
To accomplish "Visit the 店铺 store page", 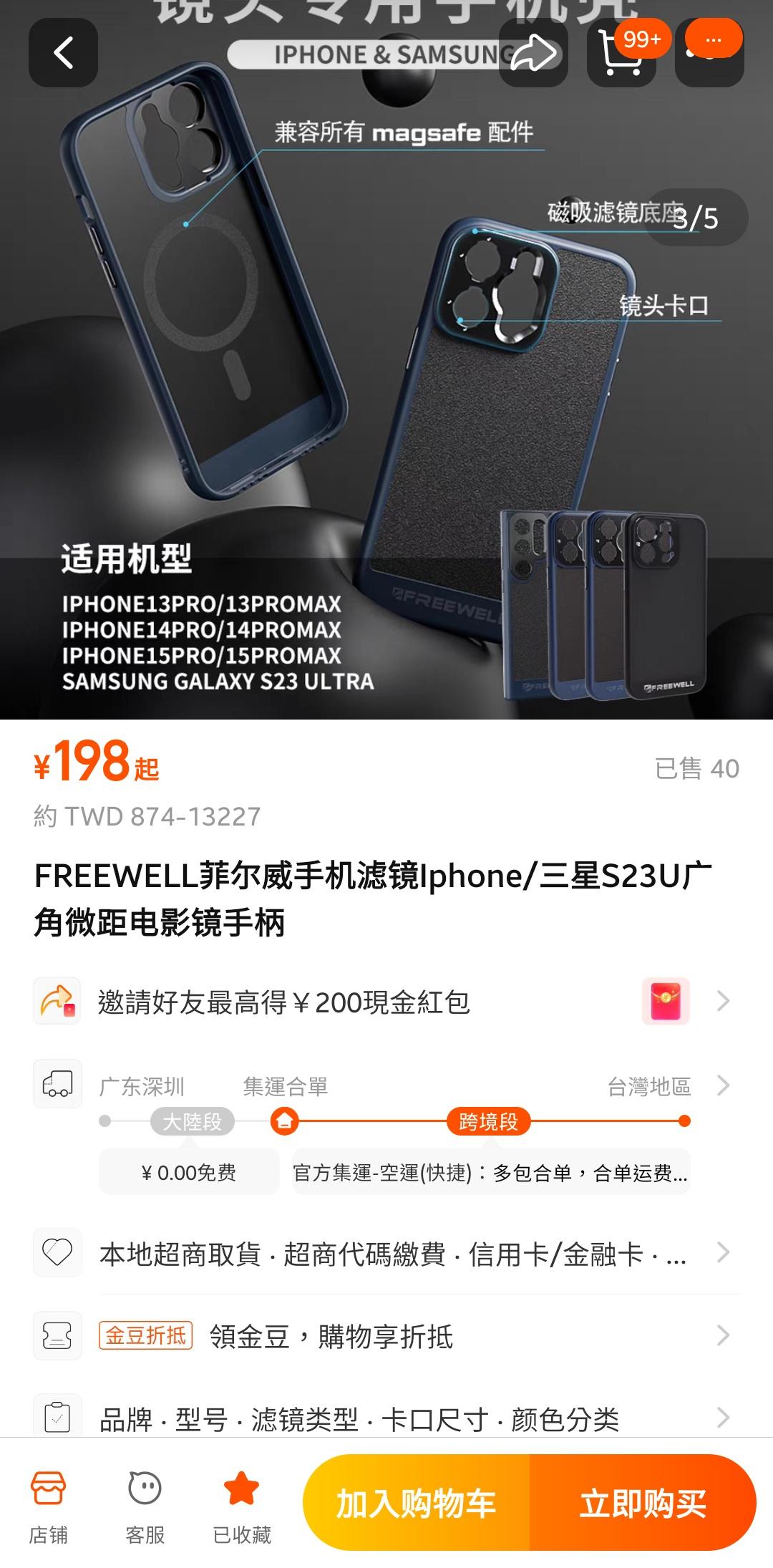I will pos(48,1504).
